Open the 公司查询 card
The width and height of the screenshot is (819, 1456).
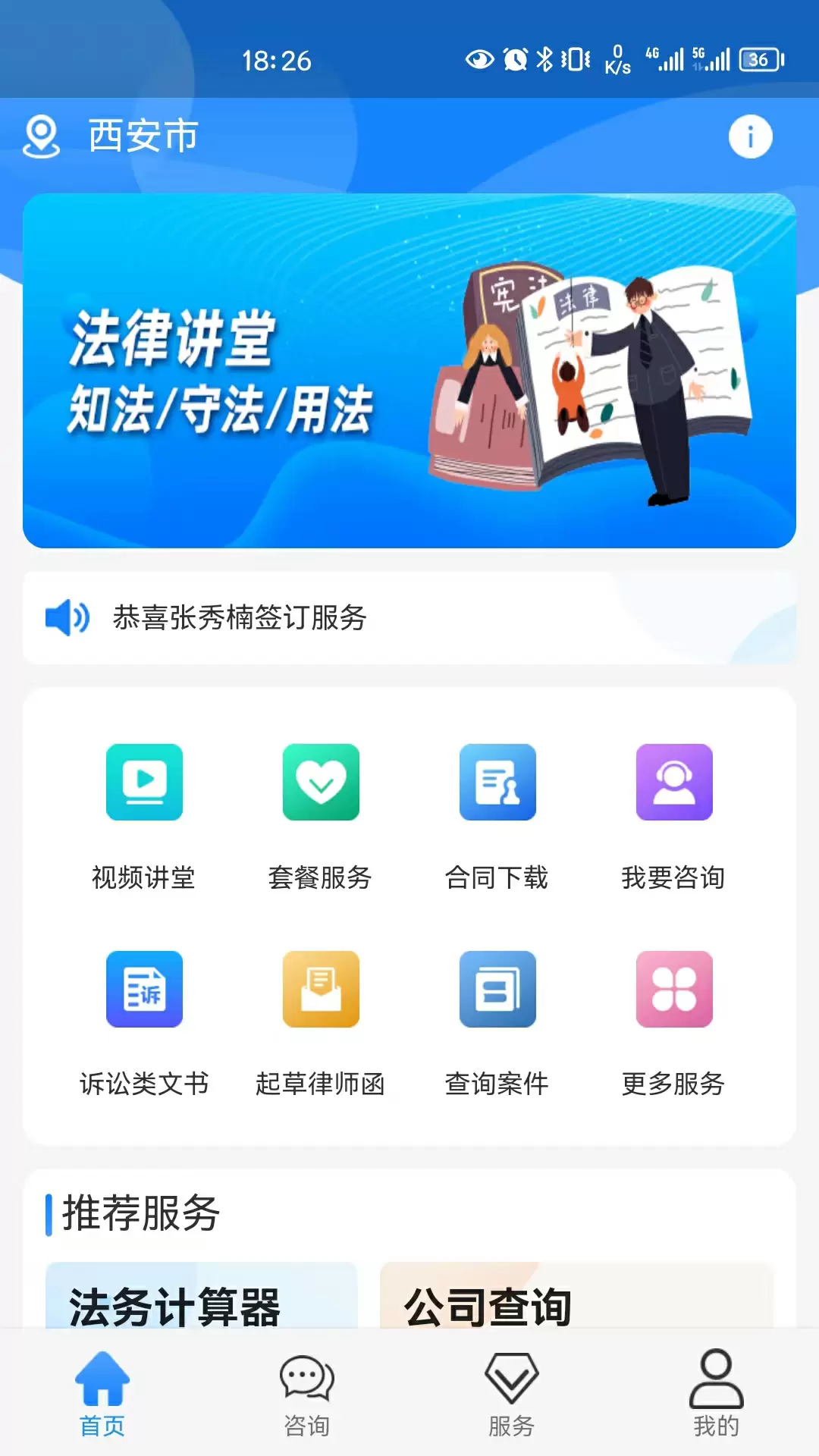576,1295
